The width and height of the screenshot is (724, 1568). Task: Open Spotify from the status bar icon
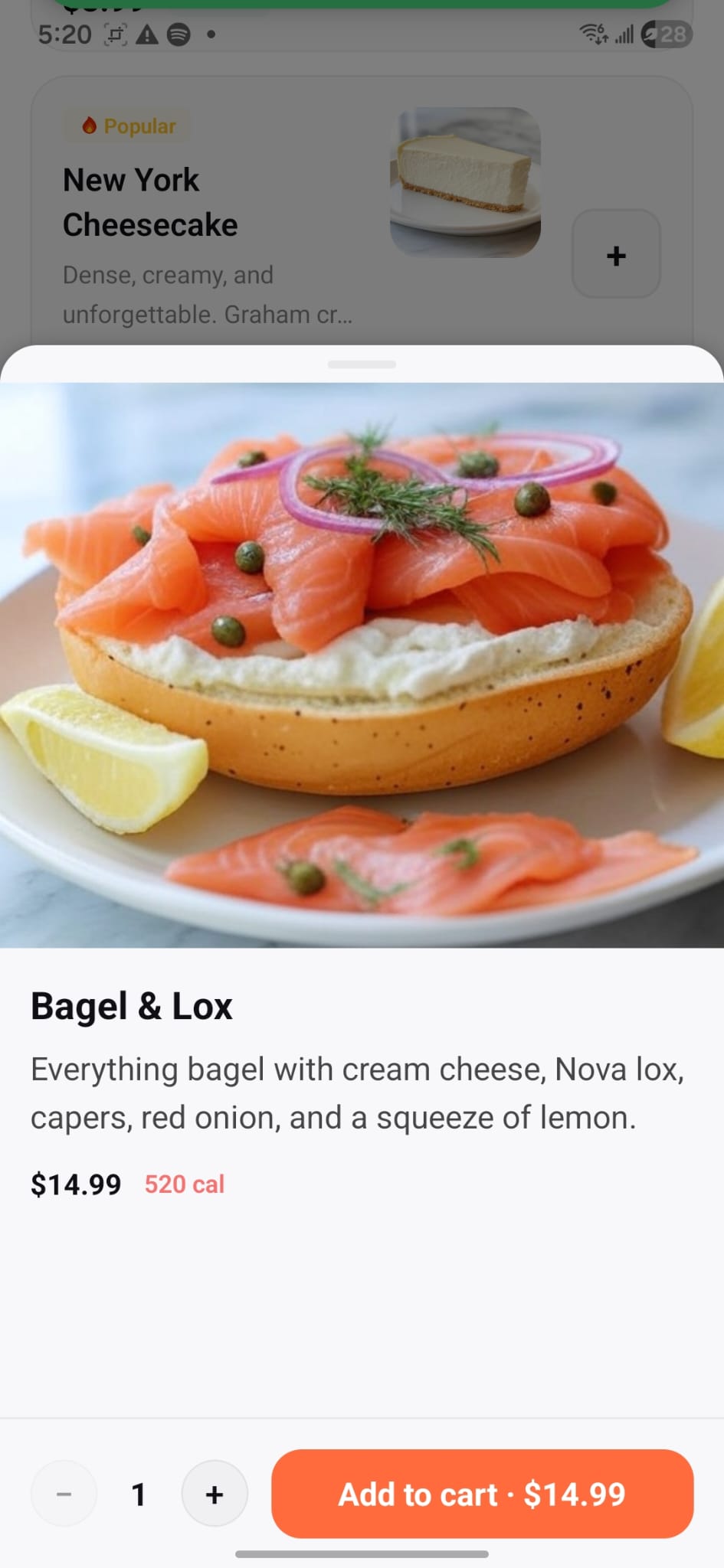[x=178, y=34]
